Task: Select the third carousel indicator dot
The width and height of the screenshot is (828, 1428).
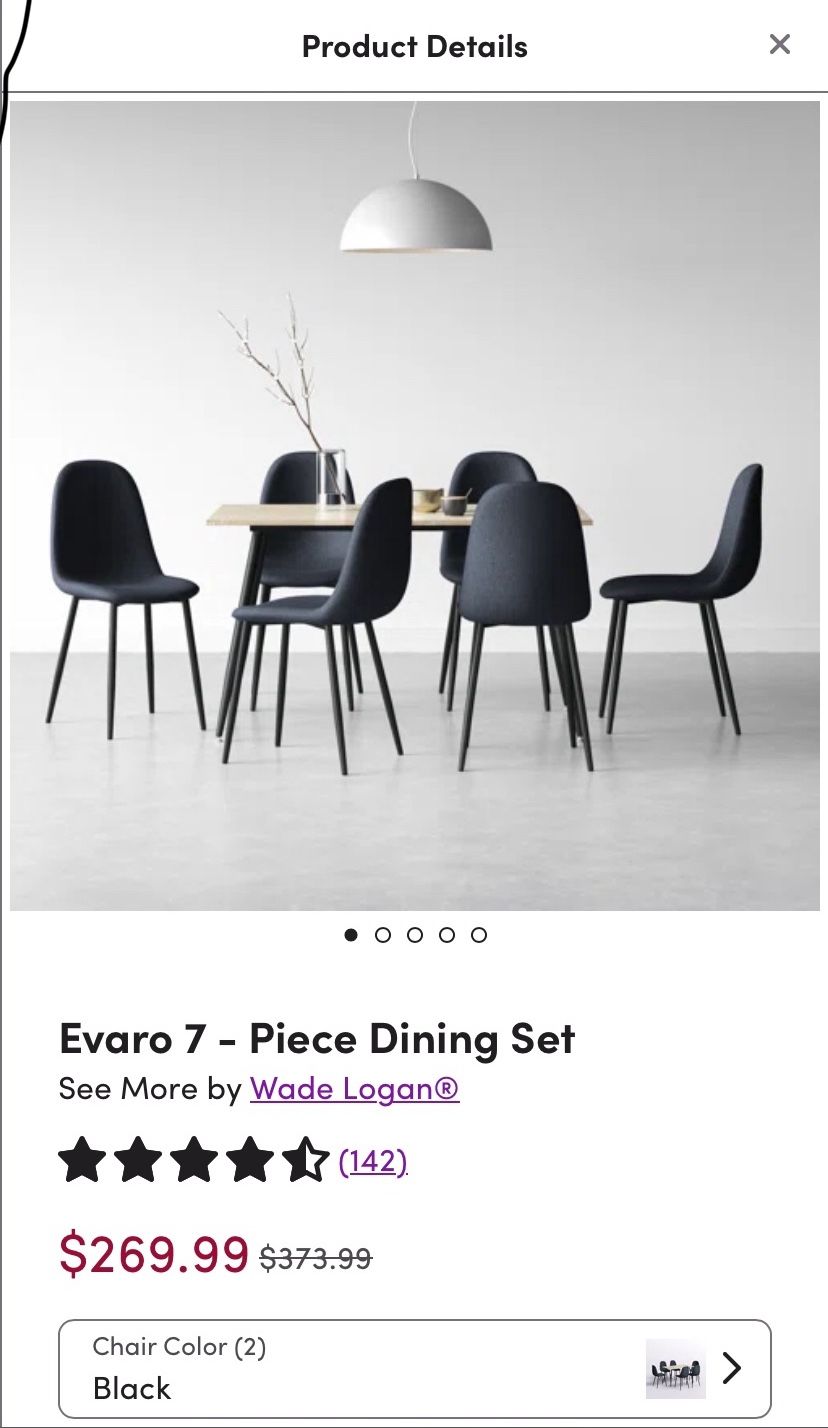Action: [x=414, y=935]
